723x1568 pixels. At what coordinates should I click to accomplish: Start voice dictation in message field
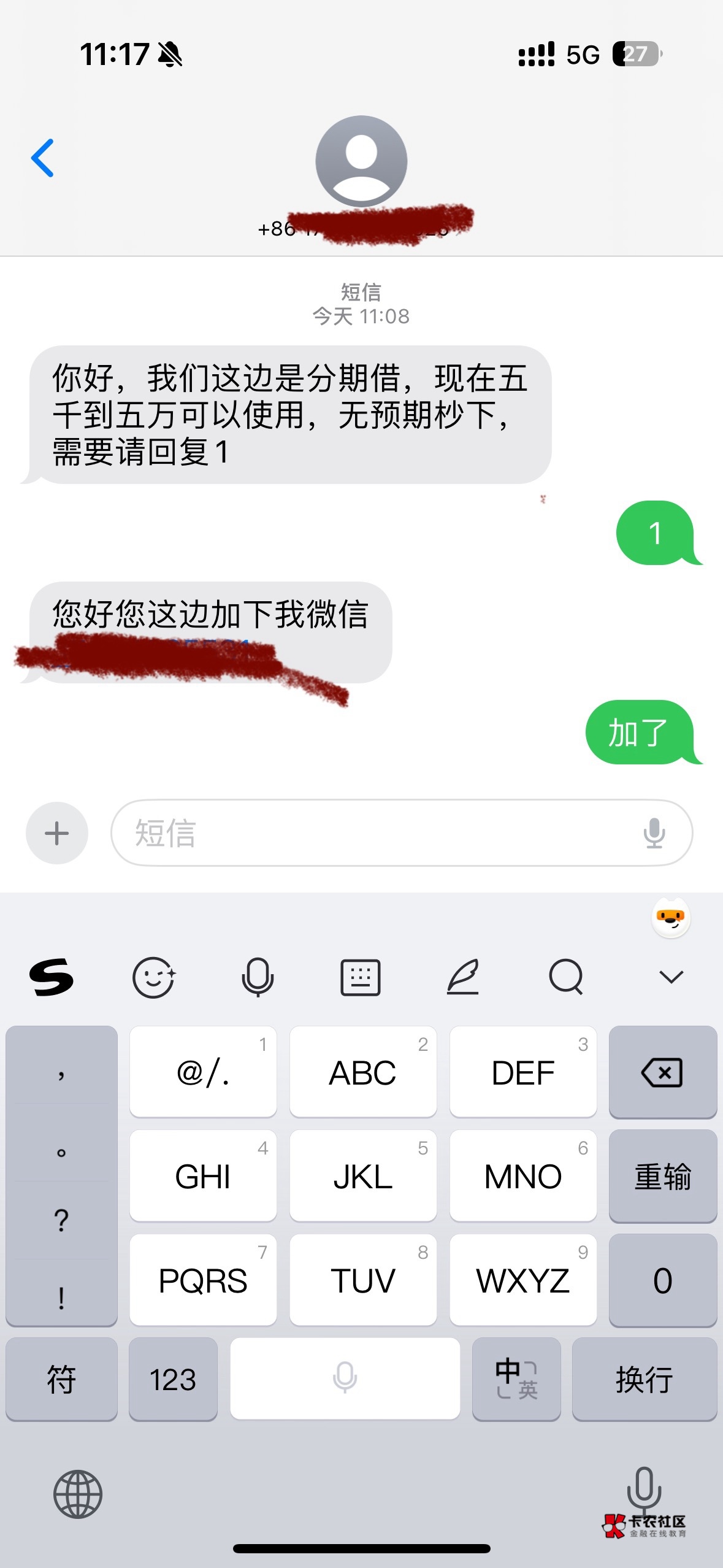[x=654, y=833]
